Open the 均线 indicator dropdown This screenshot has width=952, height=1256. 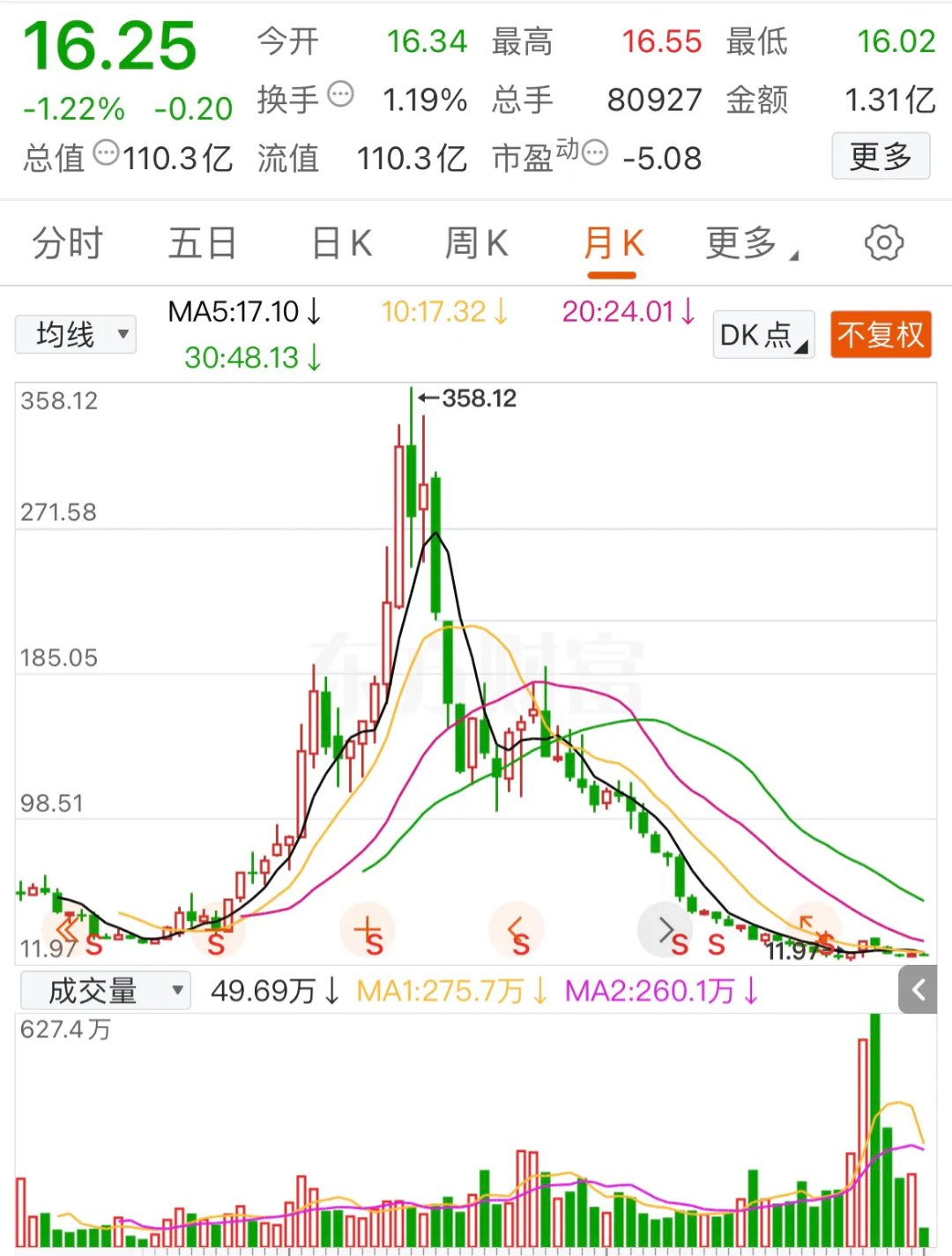pyautogui.click(x=76, y=335)
